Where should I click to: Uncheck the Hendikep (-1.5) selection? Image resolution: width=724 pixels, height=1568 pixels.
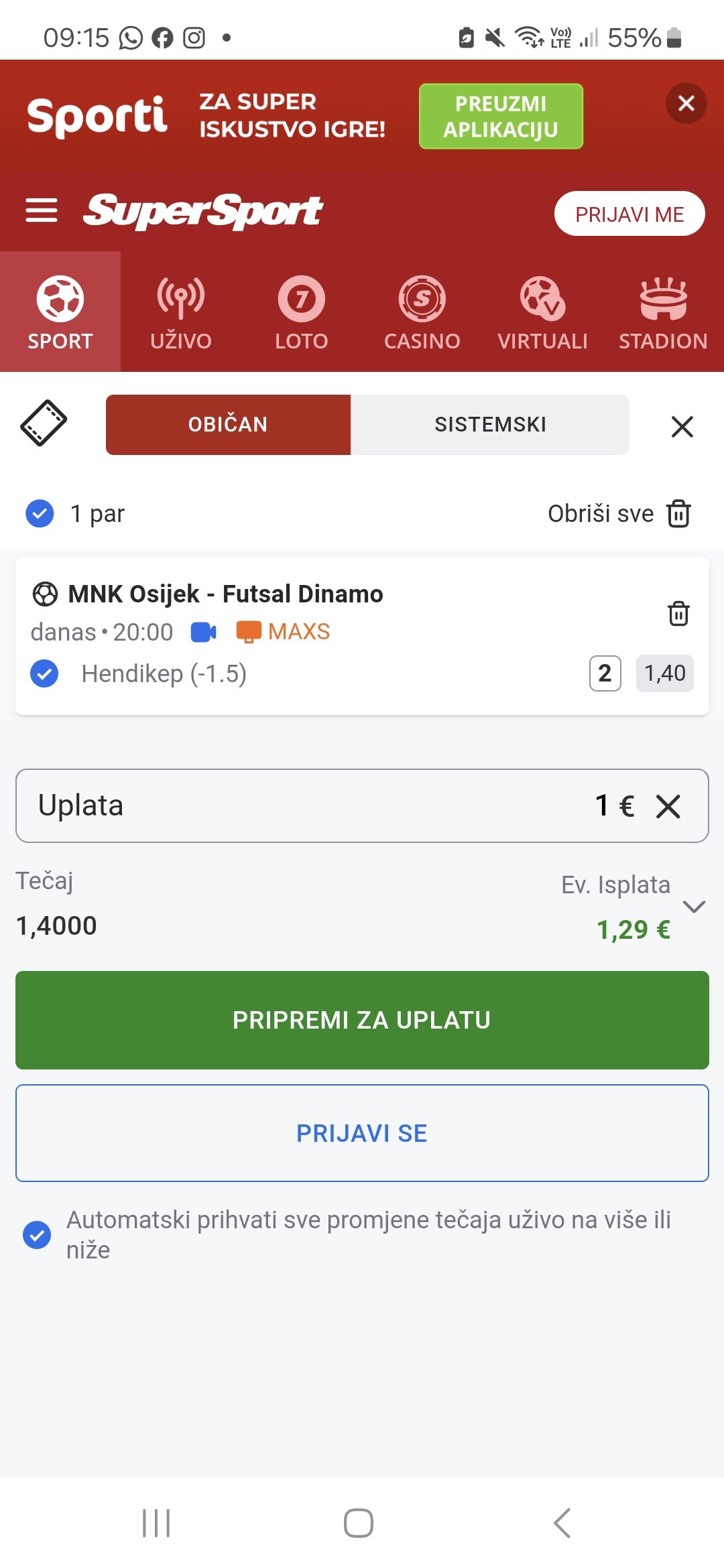click(44, 673)
